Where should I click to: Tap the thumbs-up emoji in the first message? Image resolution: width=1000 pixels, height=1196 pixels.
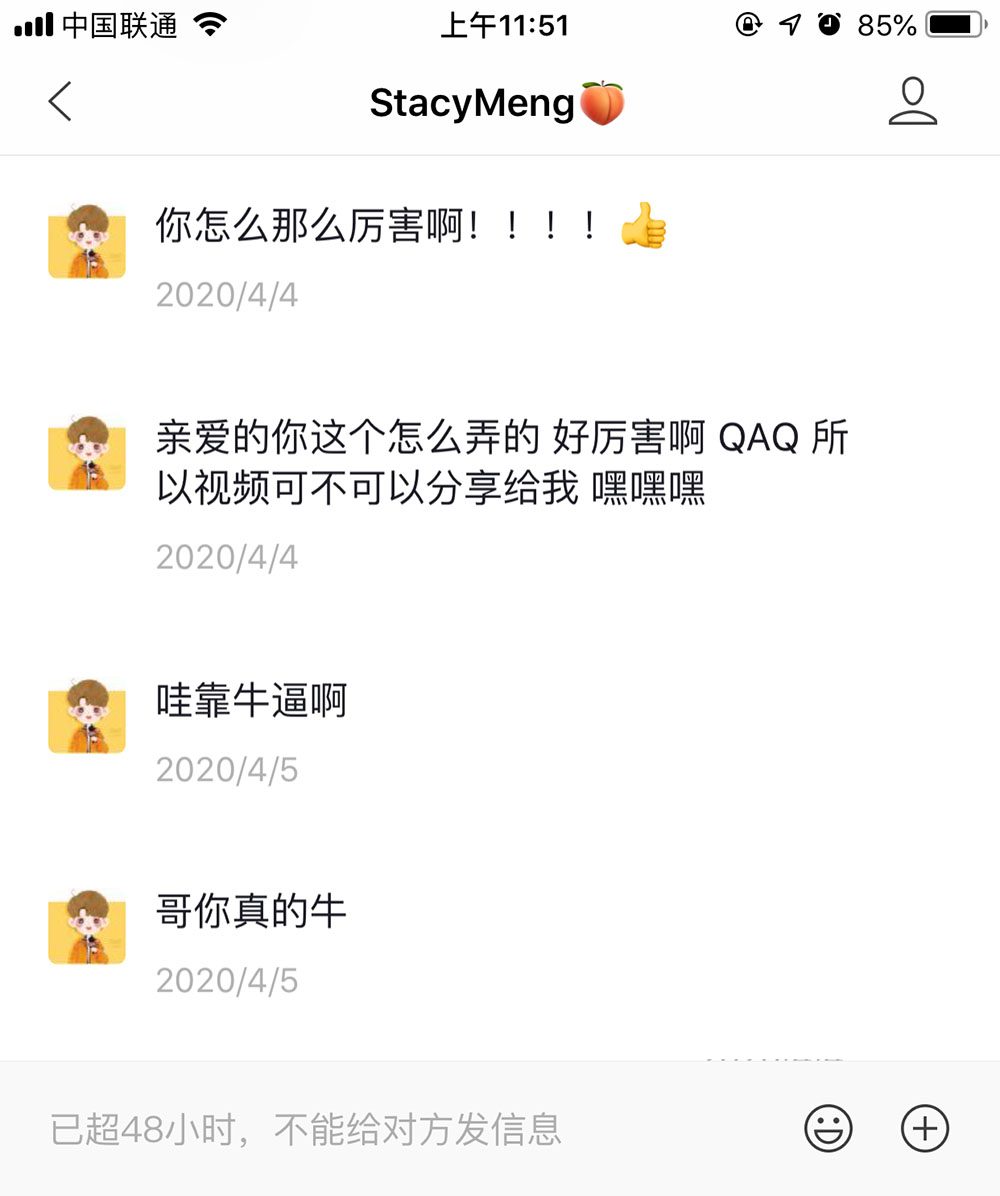(645, 228)
